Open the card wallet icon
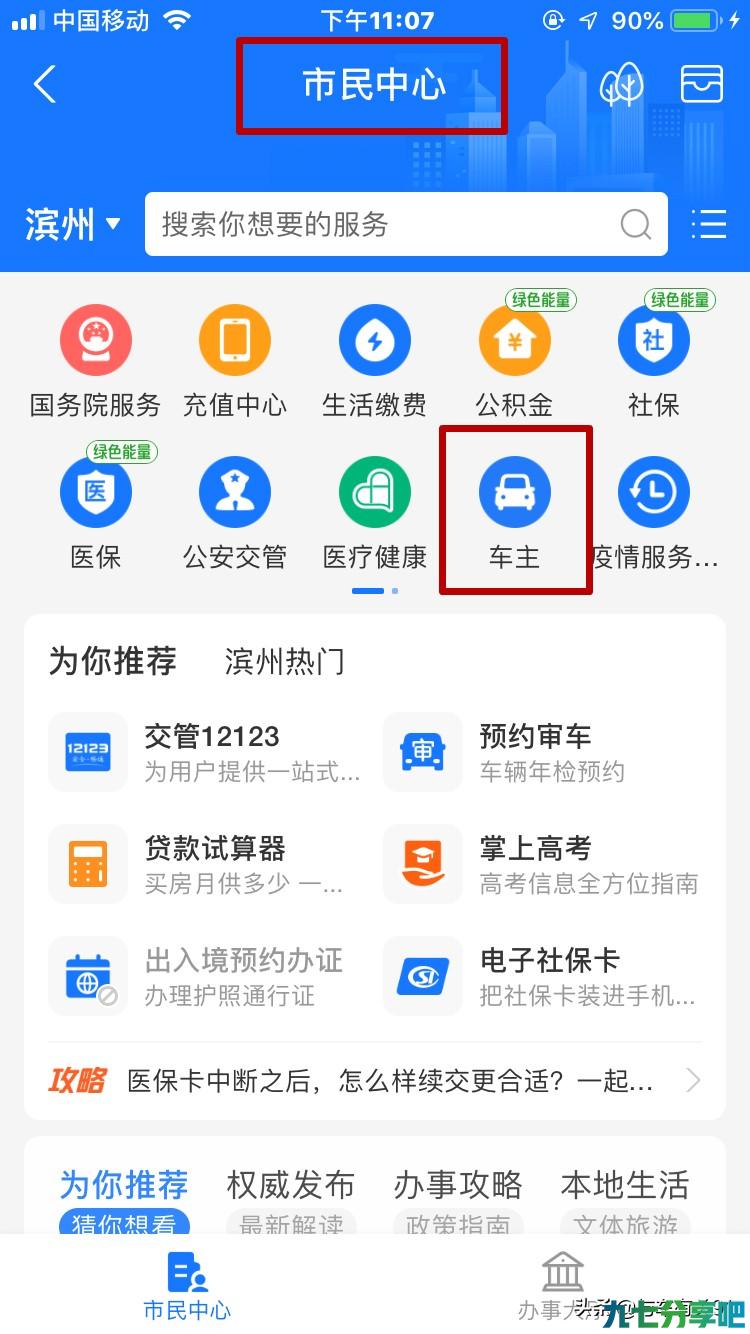This screenshot has width=750, height=1334. pyautogui.click(x=702, y=85)
